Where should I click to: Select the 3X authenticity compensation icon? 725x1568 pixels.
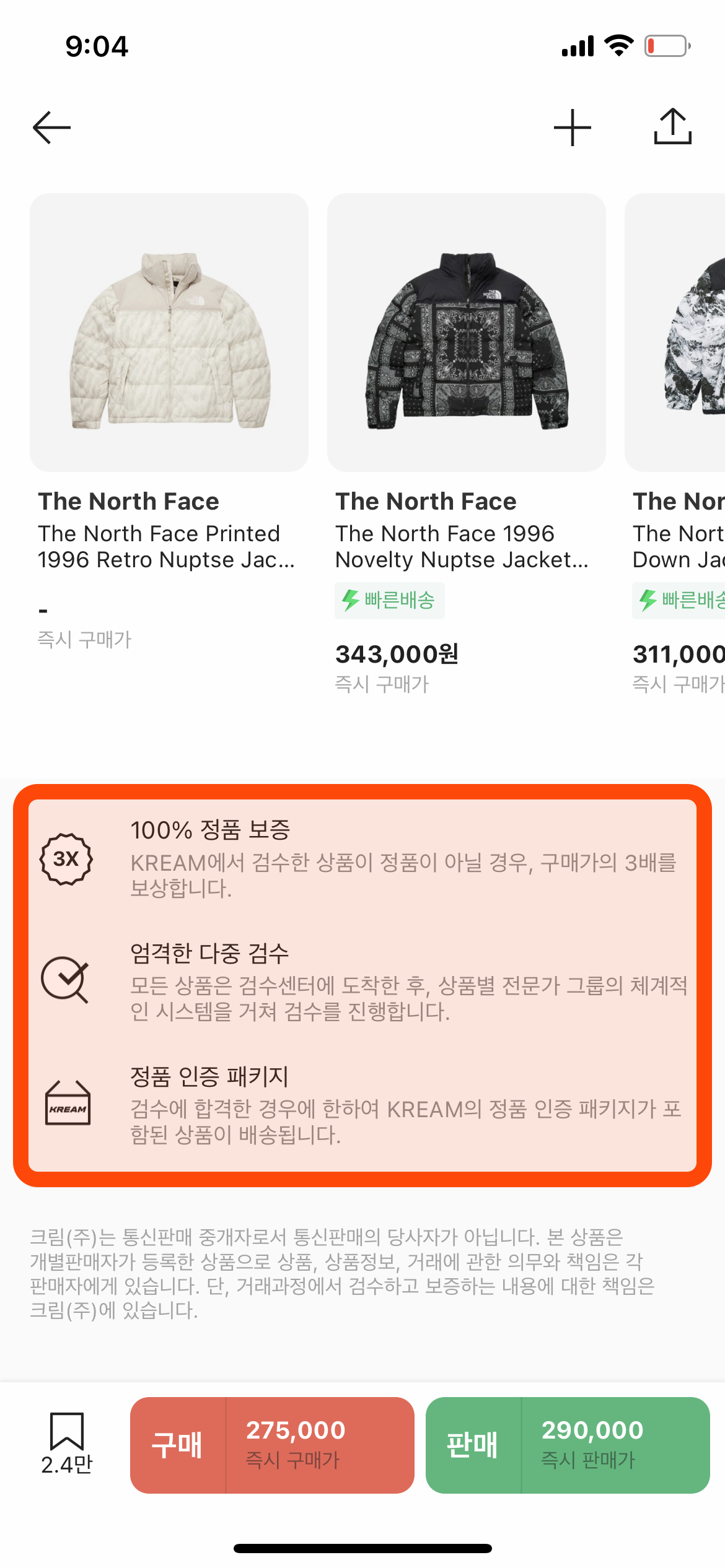[x=67, y=858]
